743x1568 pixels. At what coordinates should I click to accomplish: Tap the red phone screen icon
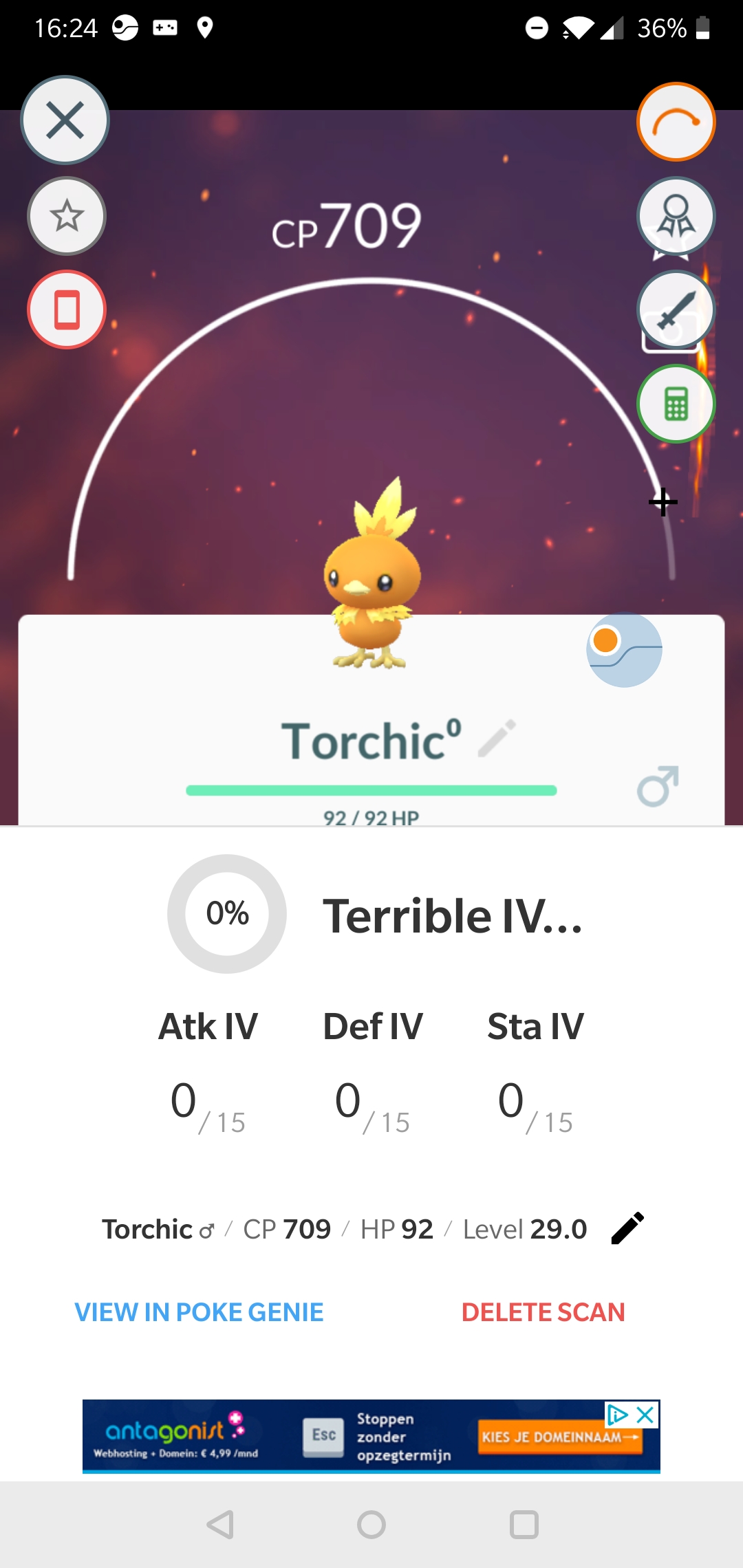[x=67, y=309]
